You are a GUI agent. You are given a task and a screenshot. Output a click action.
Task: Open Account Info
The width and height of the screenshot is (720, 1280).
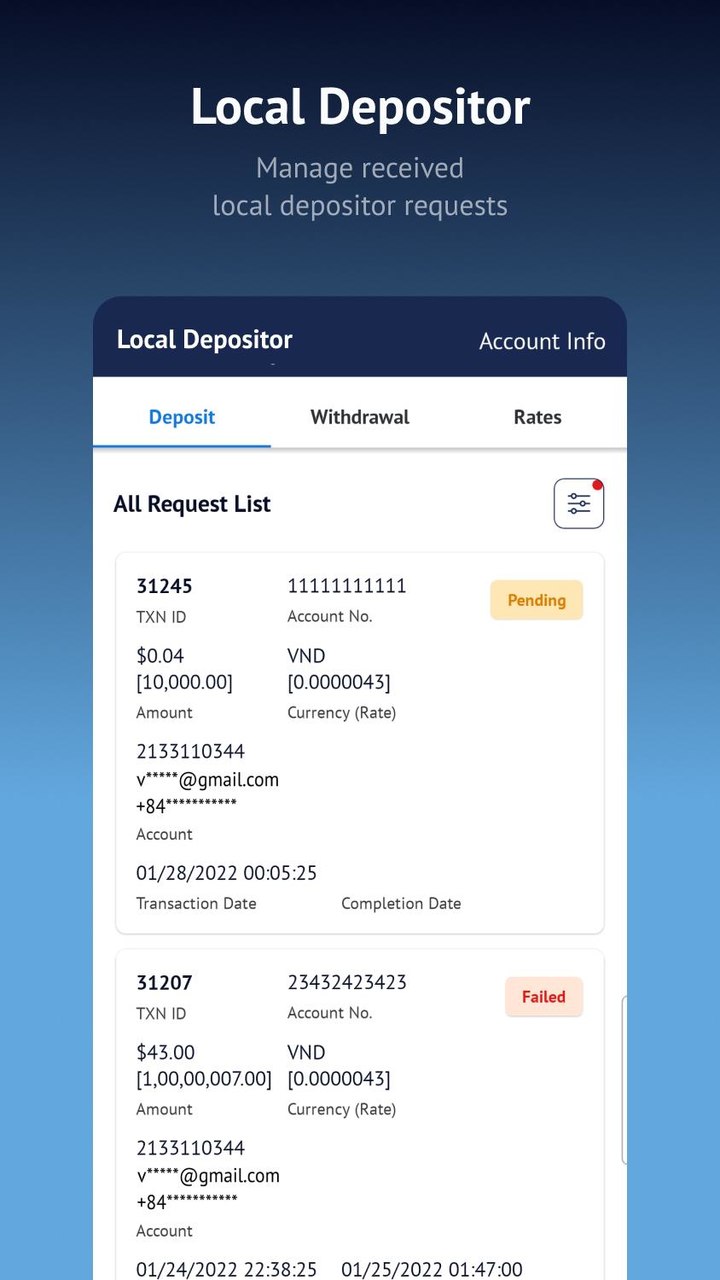[542, 341]
